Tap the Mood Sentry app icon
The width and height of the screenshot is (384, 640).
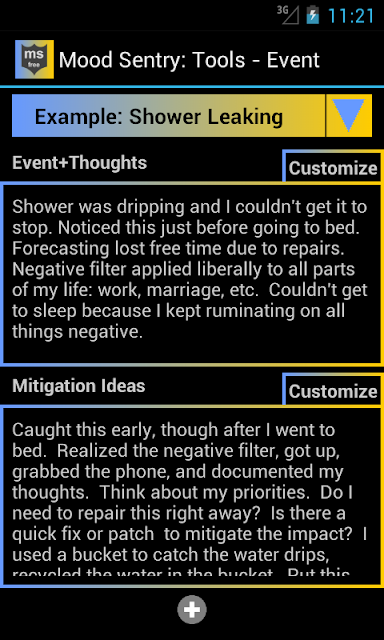click(34, 59)
